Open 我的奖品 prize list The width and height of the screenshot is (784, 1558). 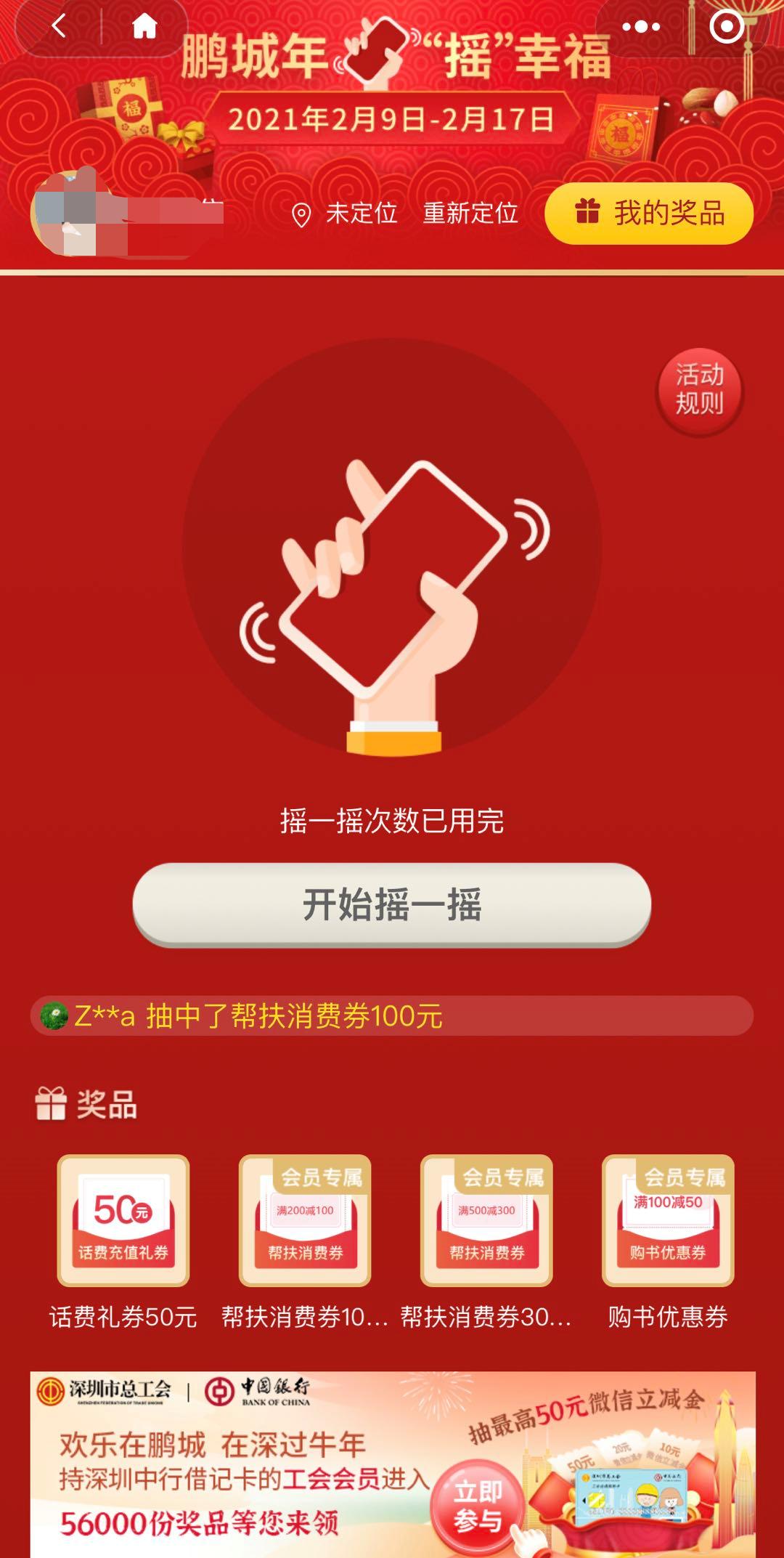tap(649, 214)
